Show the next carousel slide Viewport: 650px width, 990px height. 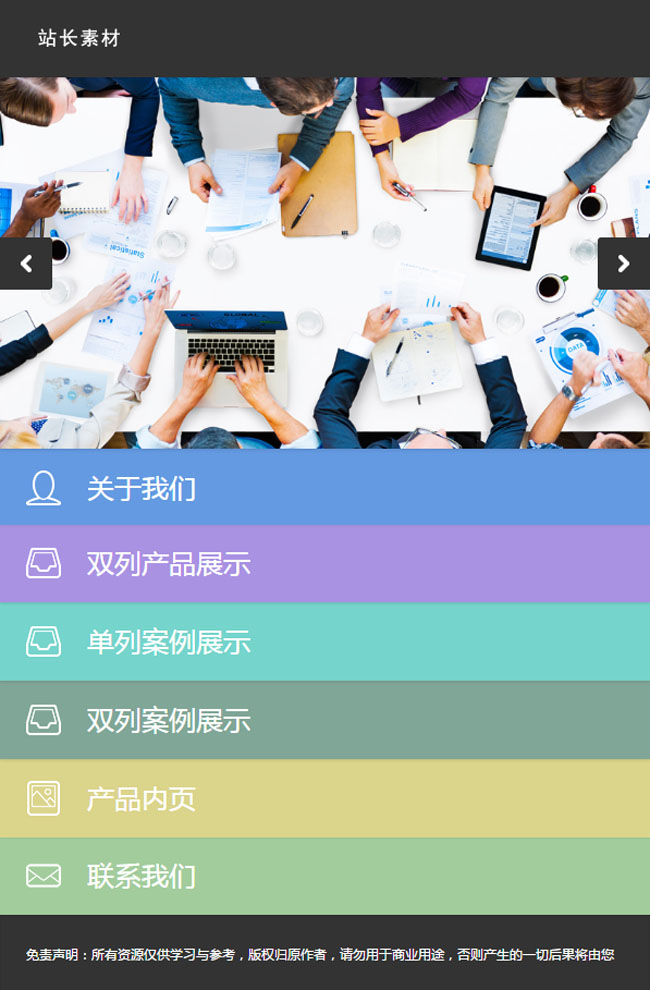click(x=623, y=264)
